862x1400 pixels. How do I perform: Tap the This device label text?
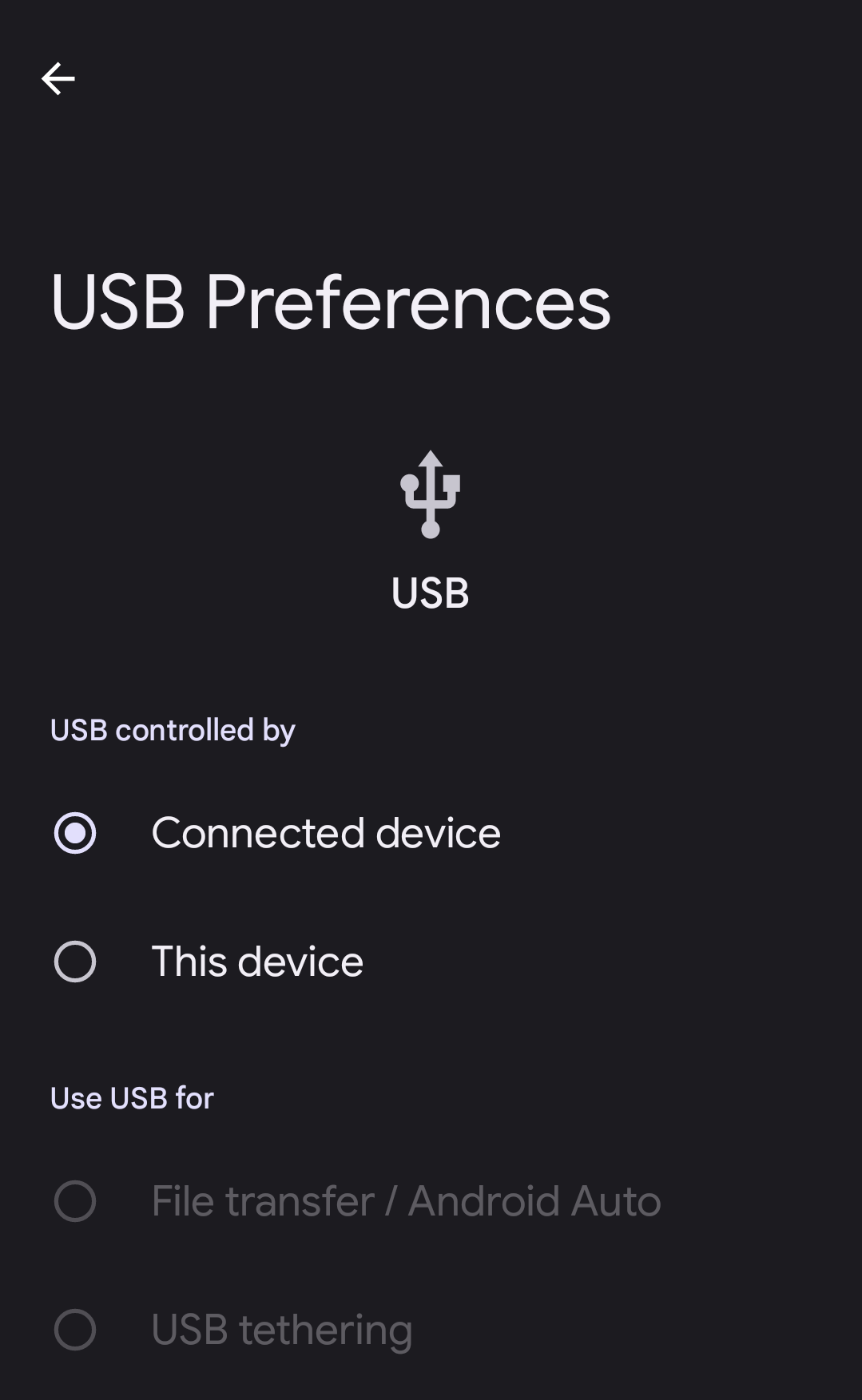[257, 962]
